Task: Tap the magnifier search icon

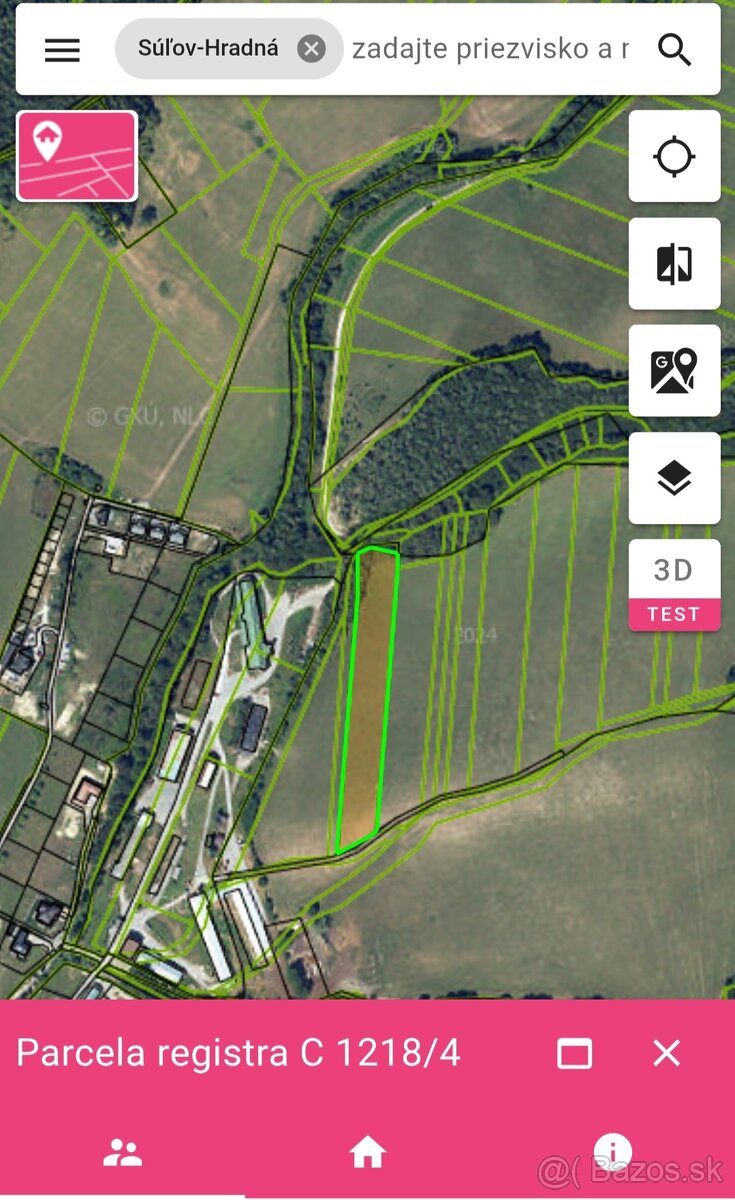Action: [675, 49]
